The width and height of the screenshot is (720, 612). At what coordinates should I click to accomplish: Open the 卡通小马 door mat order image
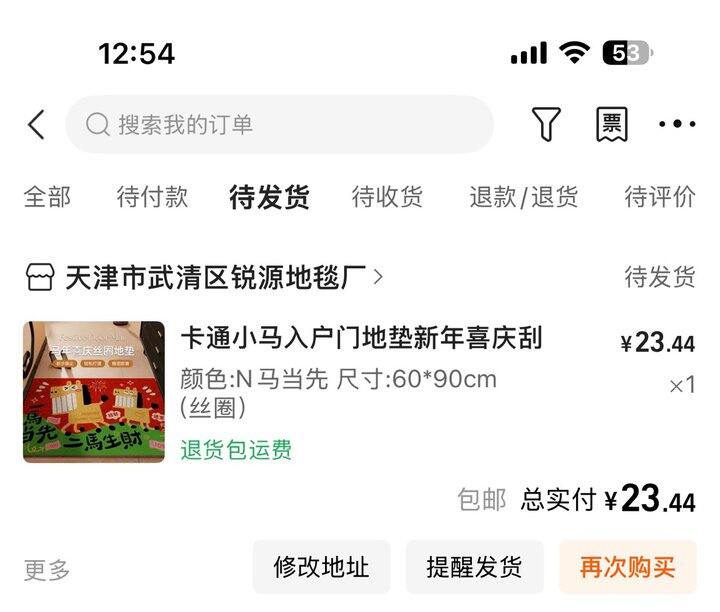94,392
